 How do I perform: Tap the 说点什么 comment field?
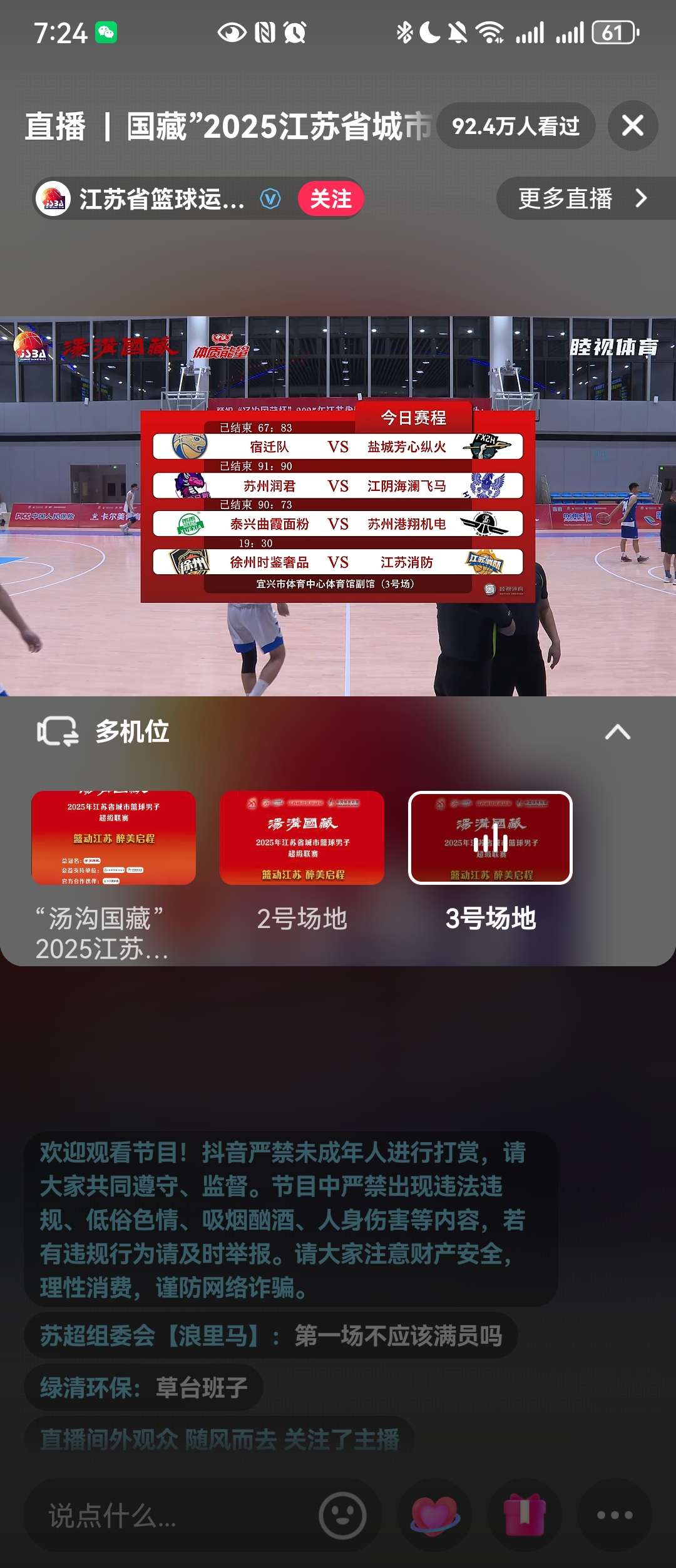coord(169,1516)
